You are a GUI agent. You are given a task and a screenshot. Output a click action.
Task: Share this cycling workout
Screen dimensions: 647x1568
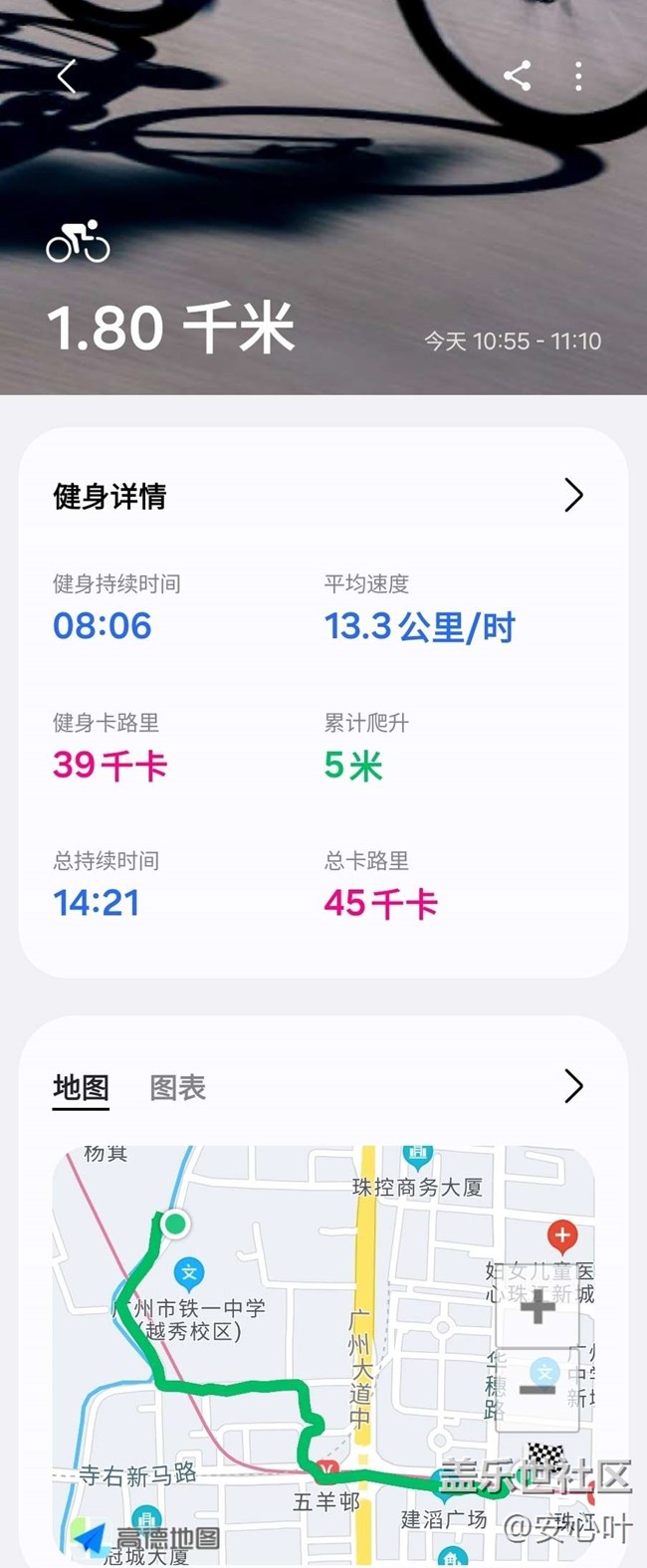[517, 76]
